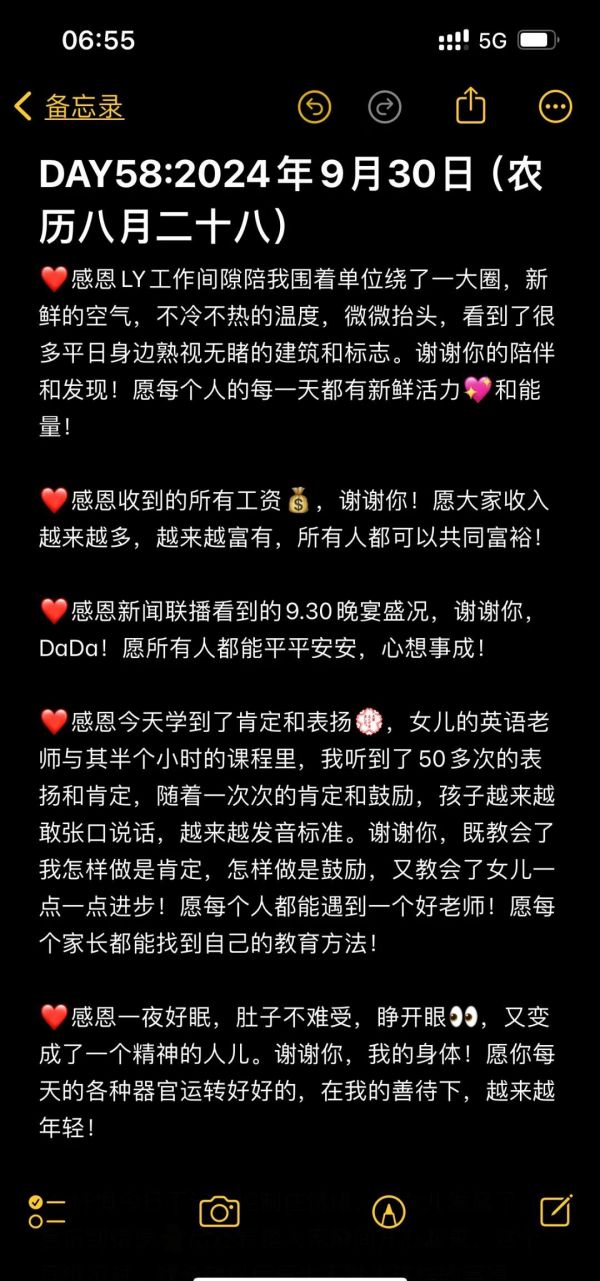The image size is (600, 1281).
Task: Undo the last edit
Action: (314, 107)
